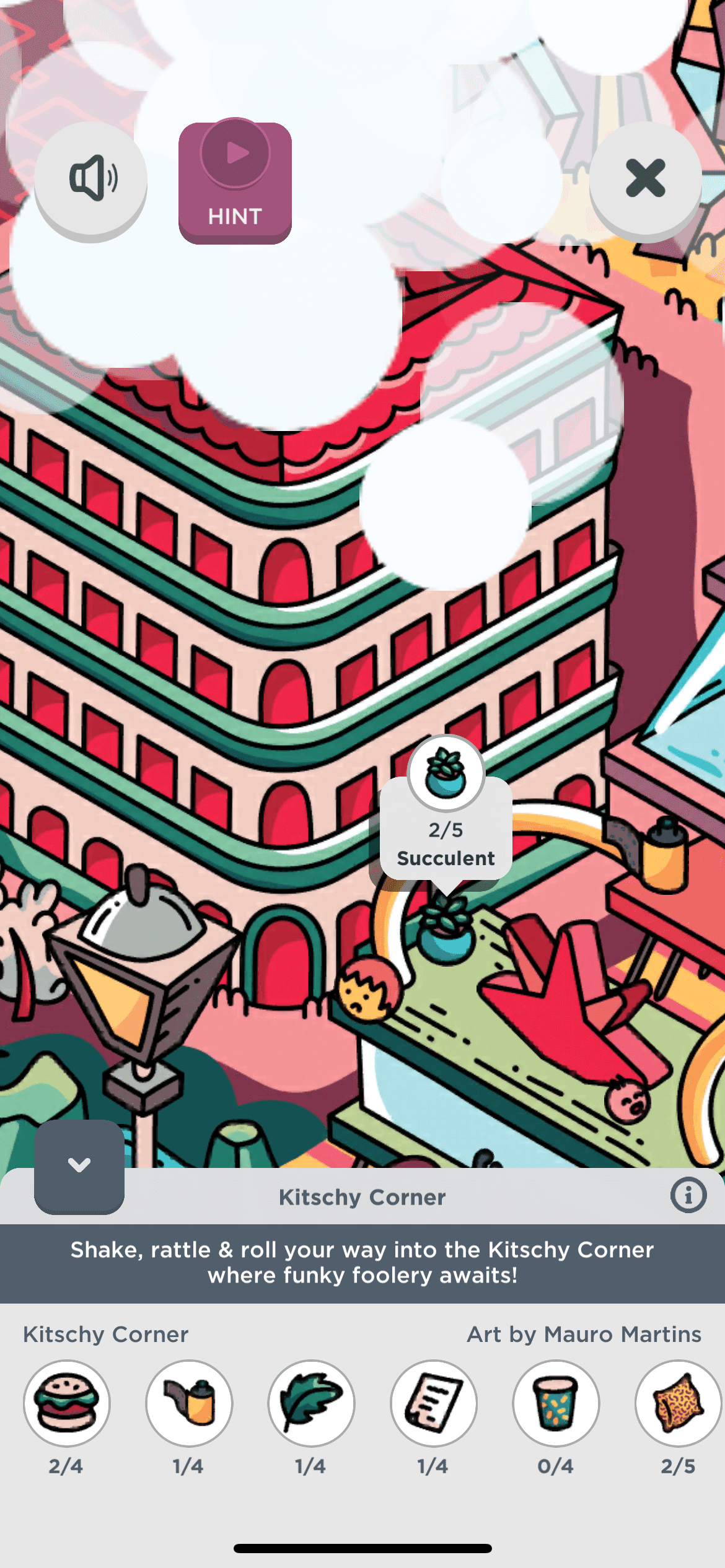Viewport: 725px width, 1568px height.
Task: Select the leaf item to find
Action: click(311, 1403)
